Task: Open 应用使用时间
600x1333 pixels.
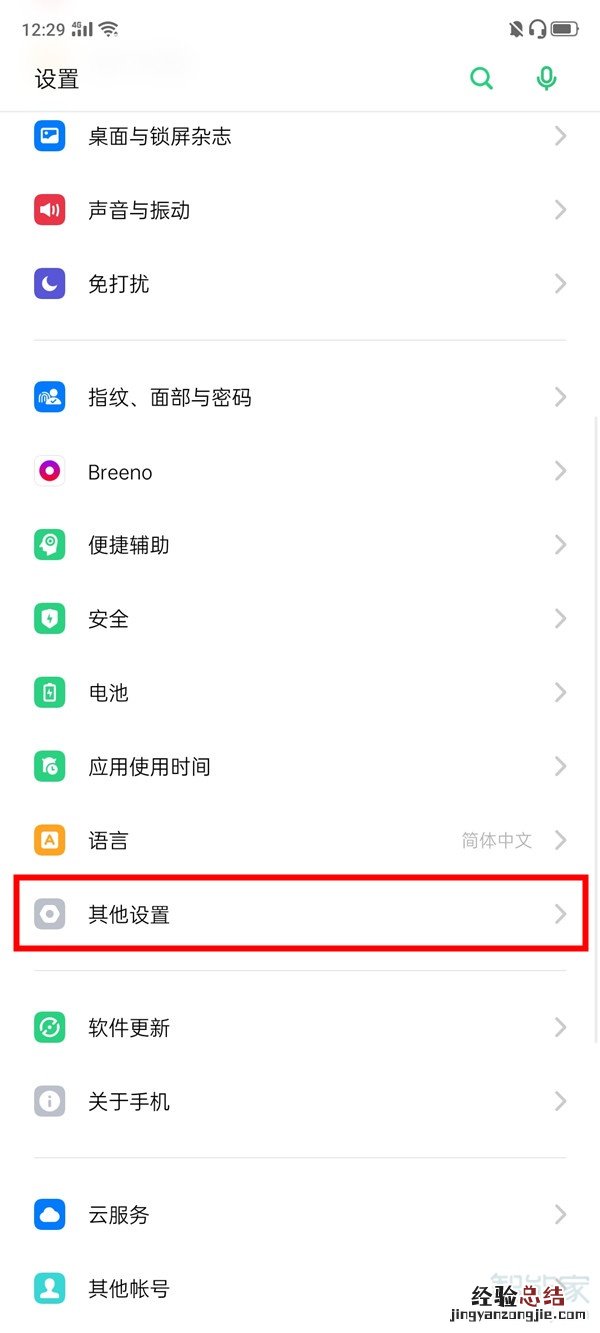Action: 300,767
